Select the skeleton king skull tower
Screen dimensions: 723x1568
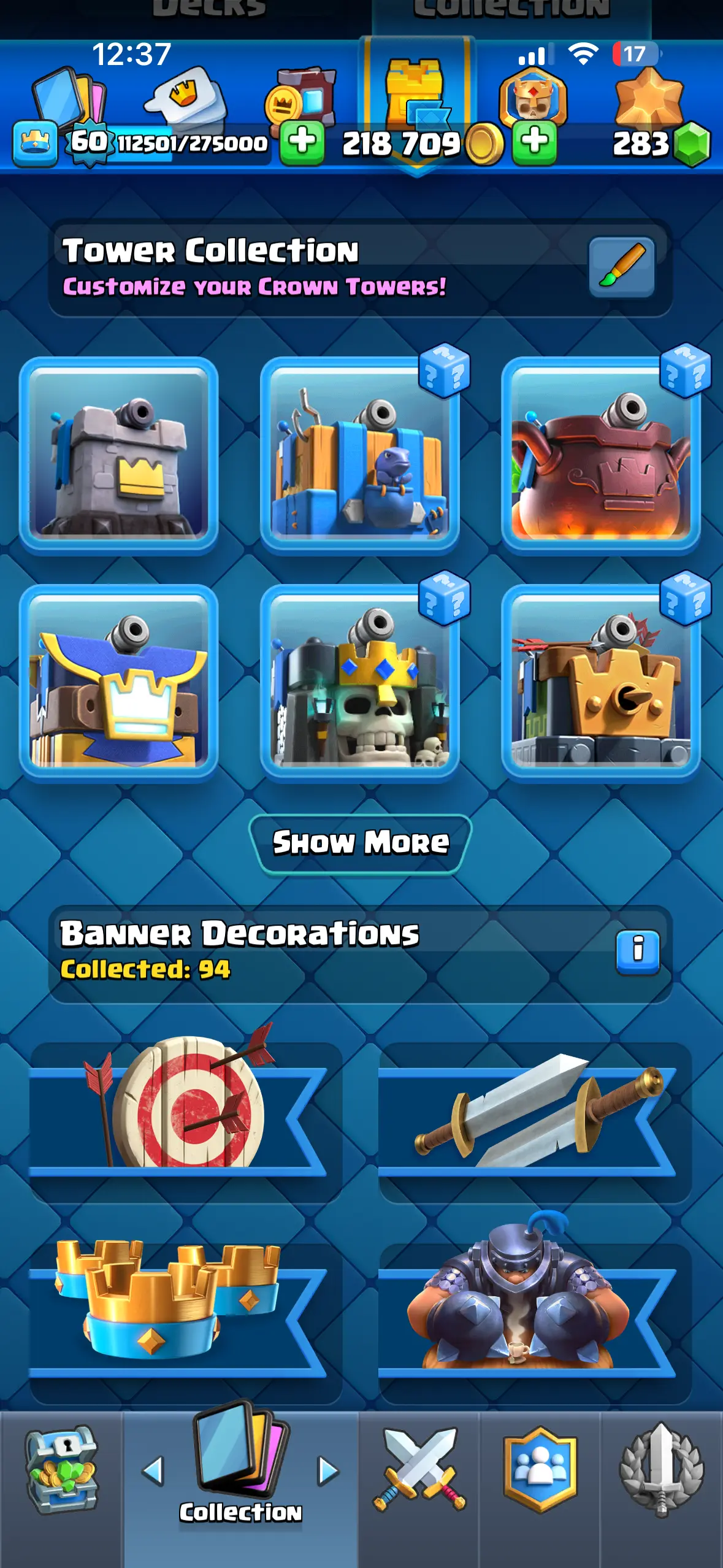point(360,684)
